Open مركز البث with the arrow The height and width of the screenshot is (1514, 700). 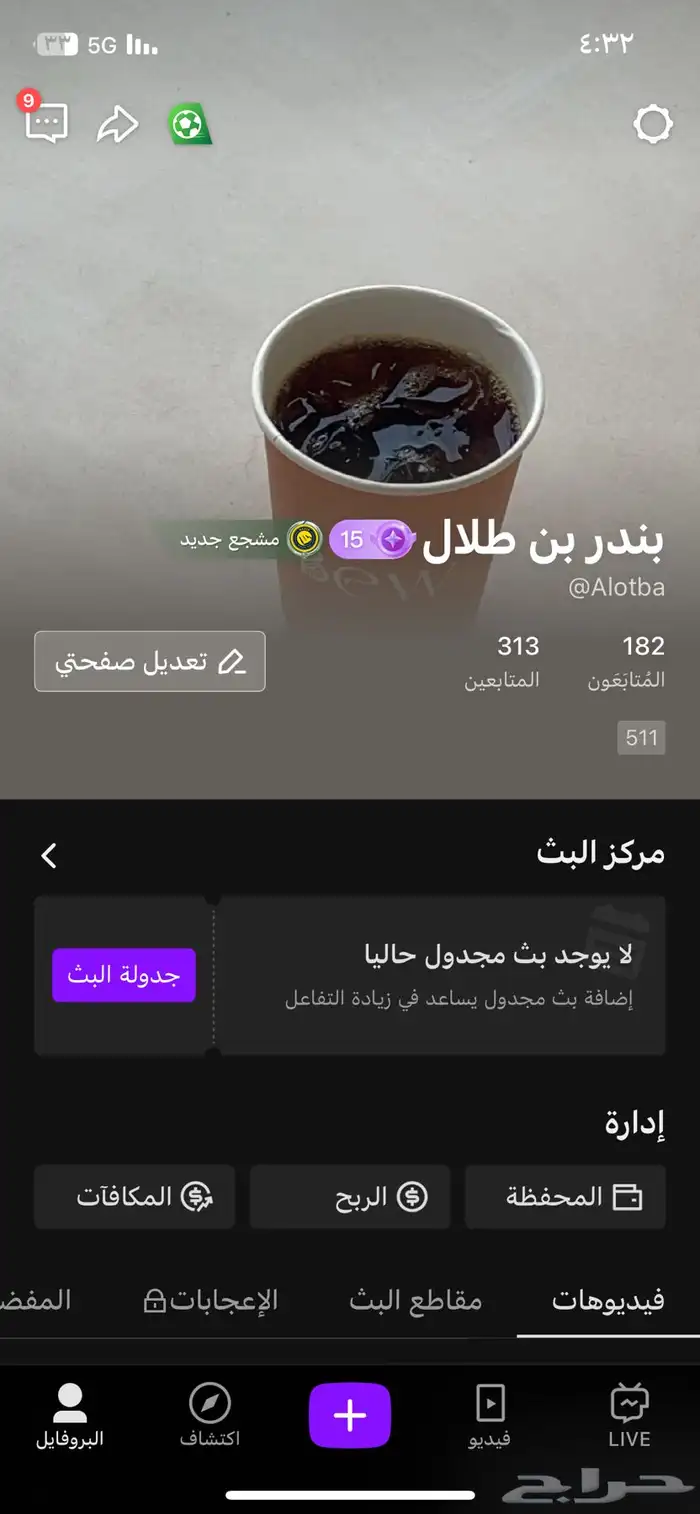point(49,855)
